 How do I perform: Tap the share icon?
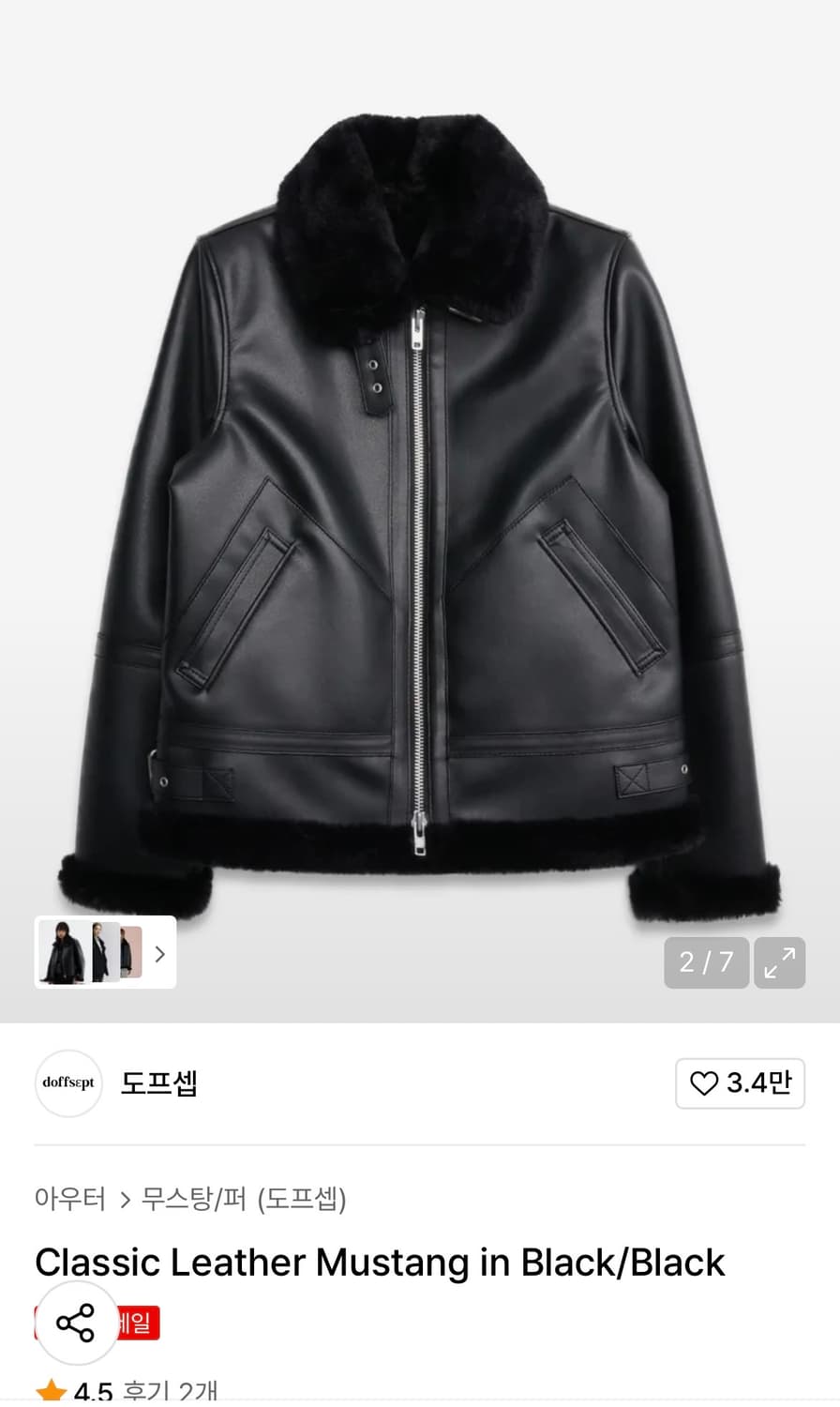[x=76, y=1324]
